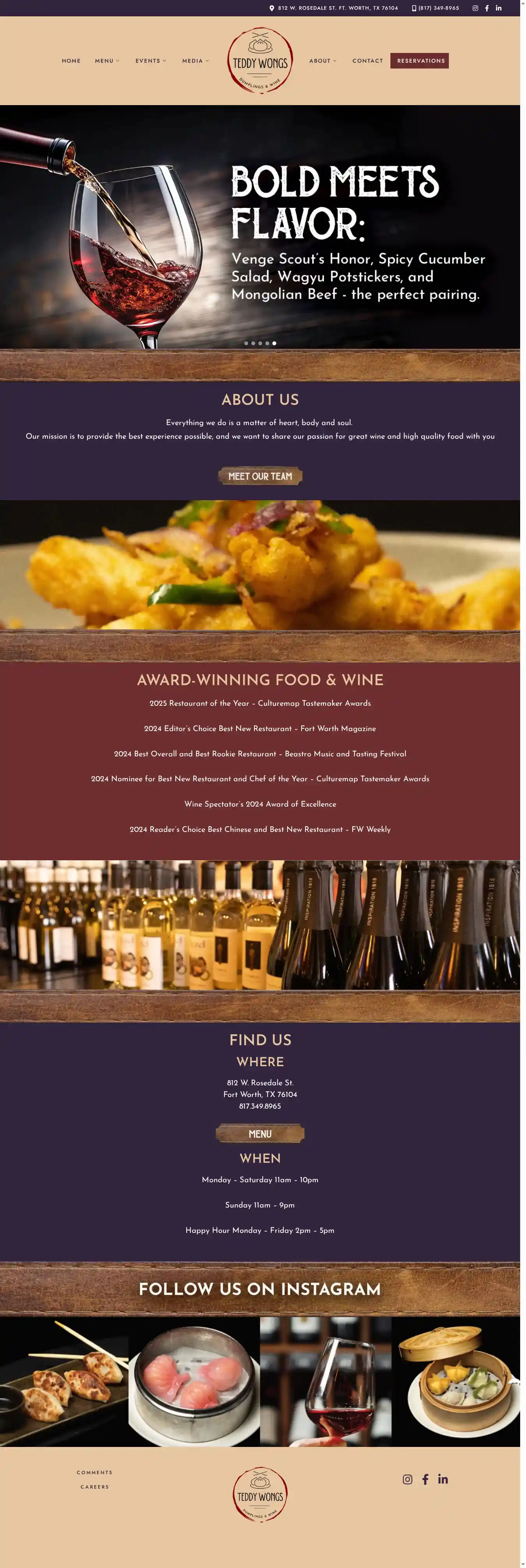Expand the Menu dropdown in the navigation
The height and width of the screenshot is (1568, 526).
pyautogui.click(x=107, y=61)
